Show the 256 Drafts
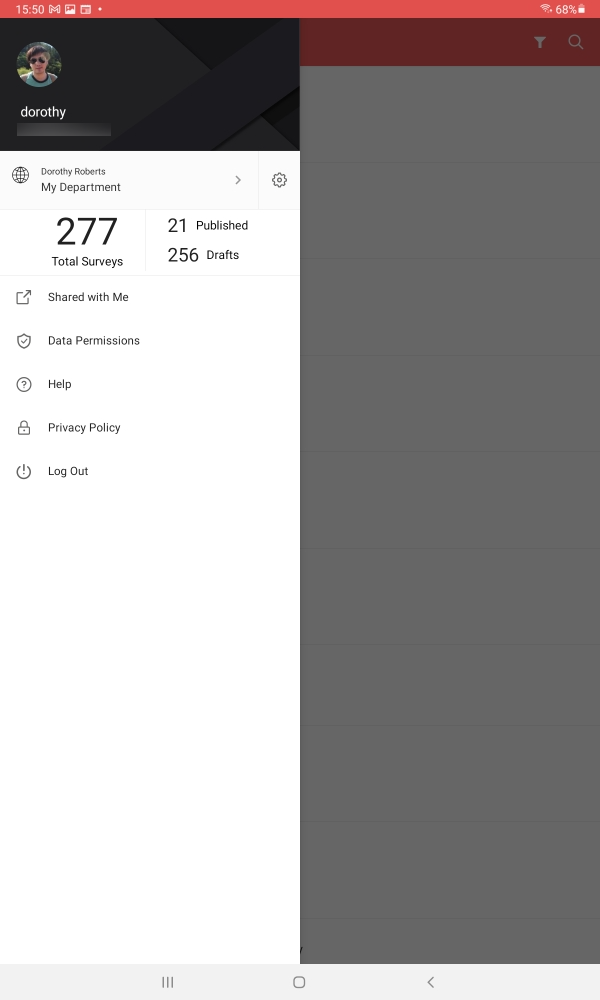Image resolution: width=600 pixels, height=1000 pixels. (204, 255)
